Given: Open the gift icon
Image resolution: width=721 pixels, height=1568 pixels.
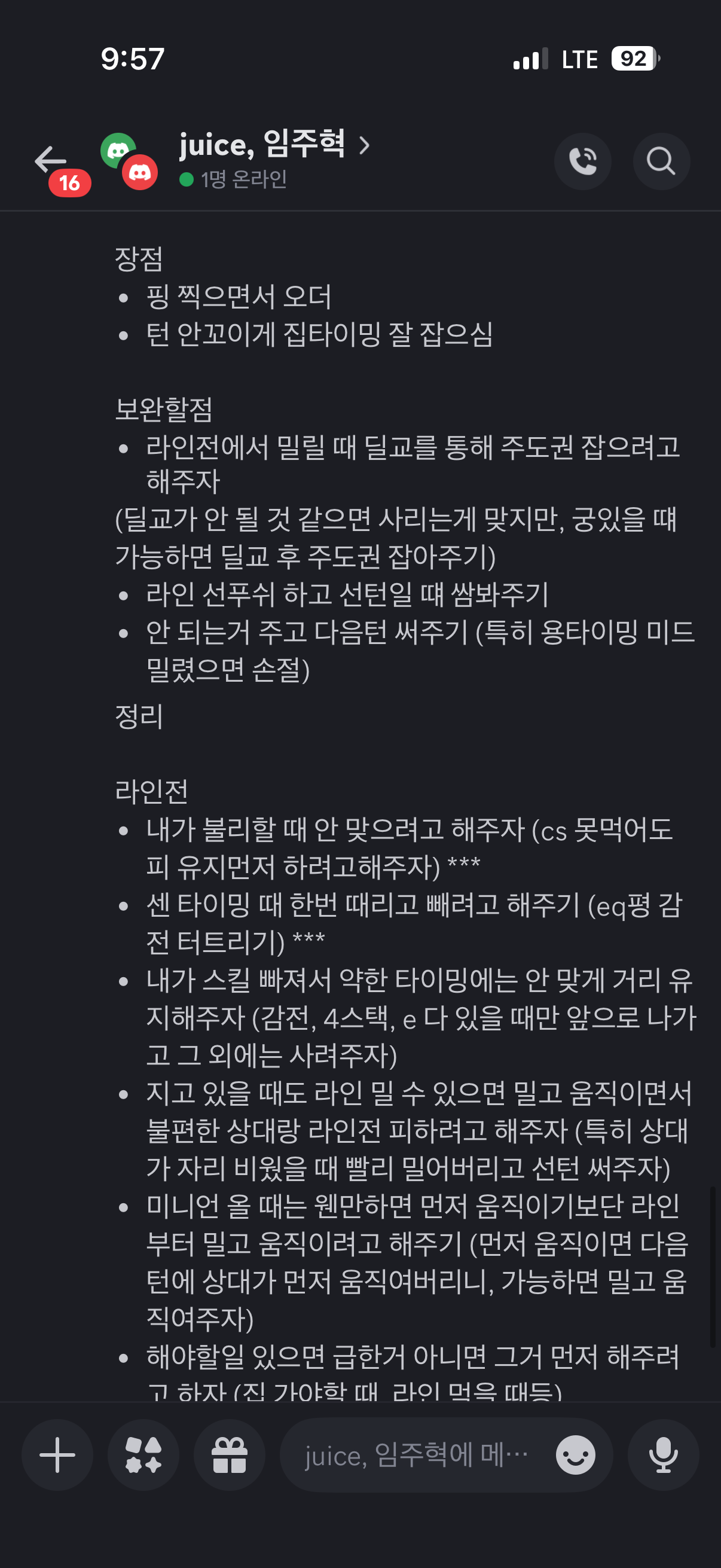Looking at the screenshot, I should [230, 1455].
